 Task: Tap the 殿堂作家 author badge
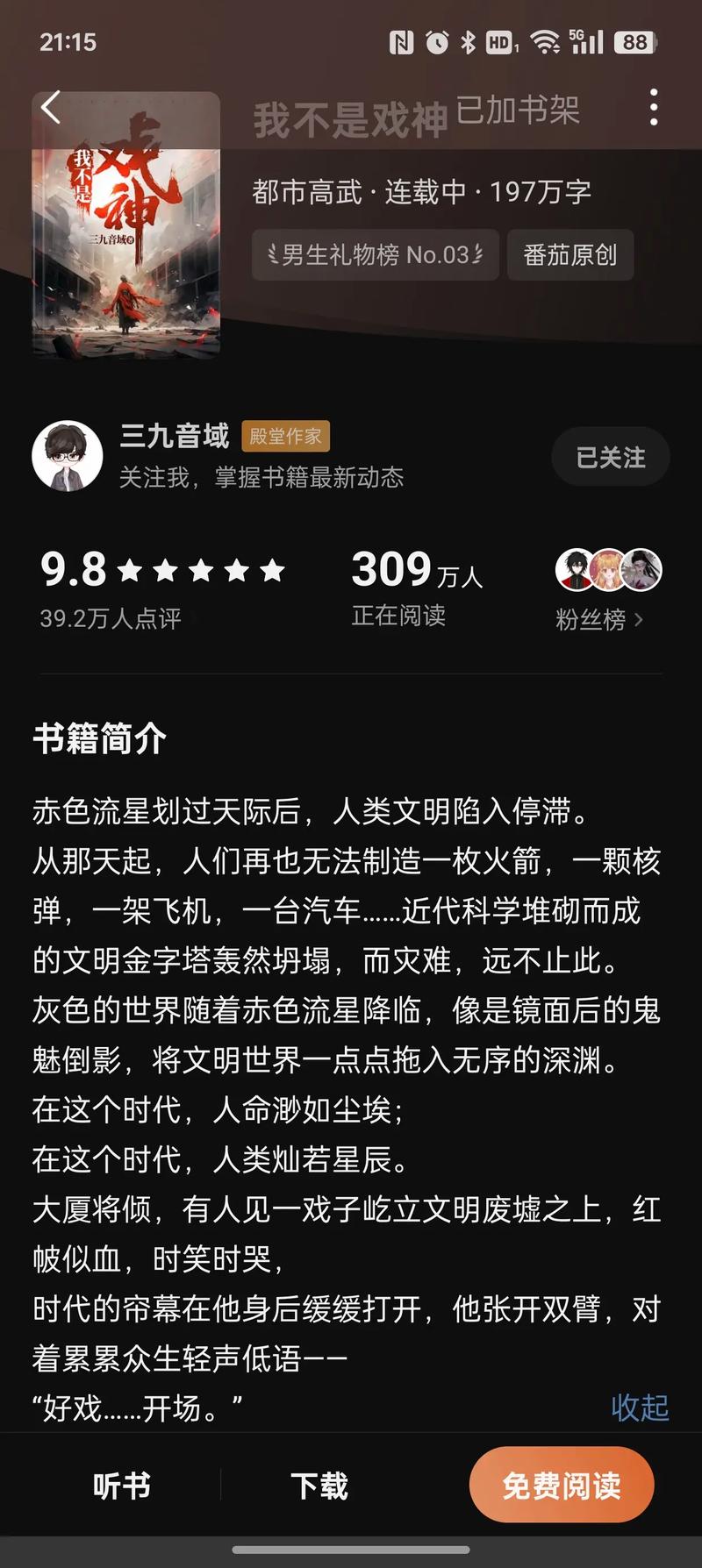pos(284,434)
